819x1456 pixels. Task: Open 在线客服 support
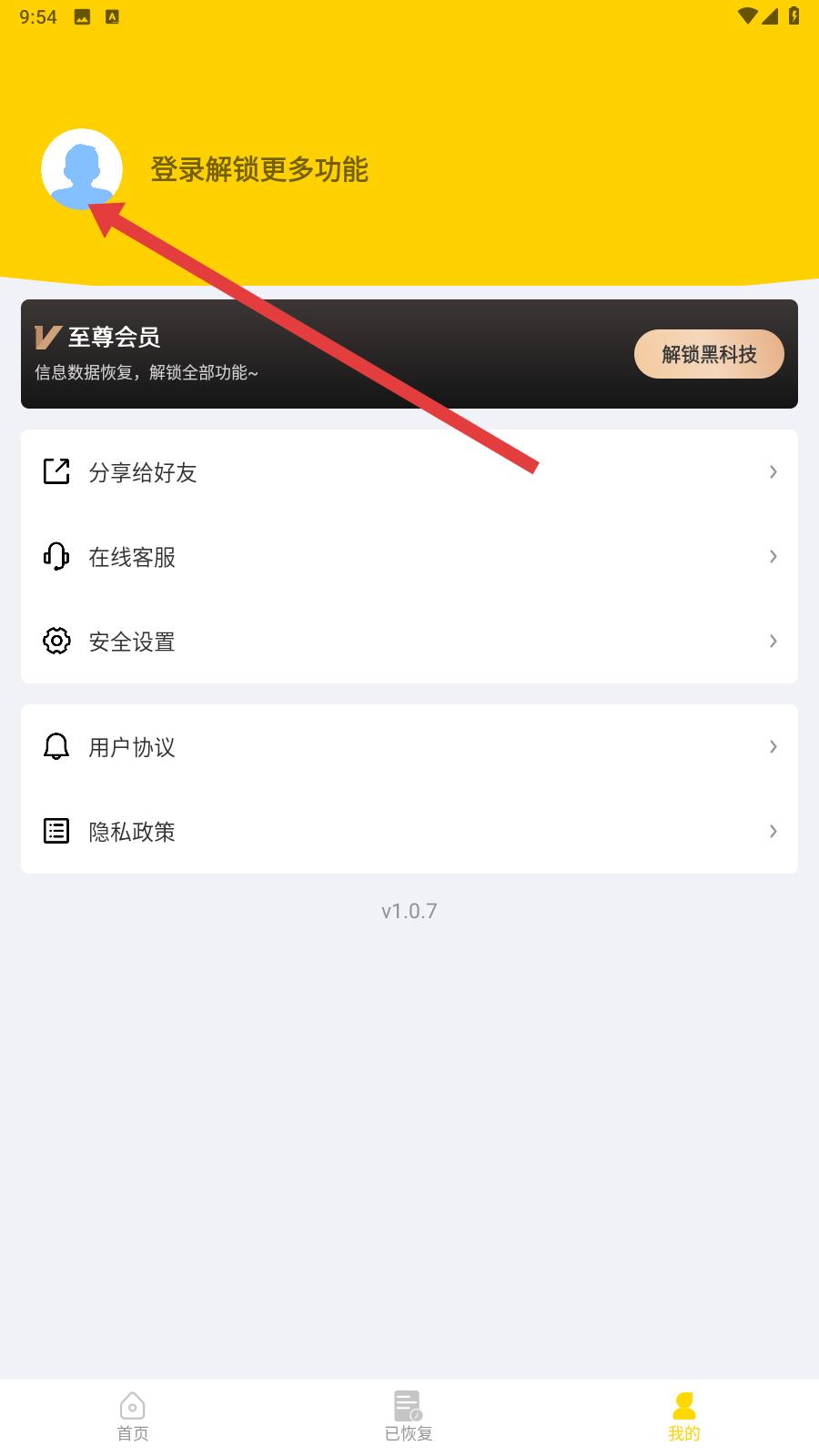point(409,556)
